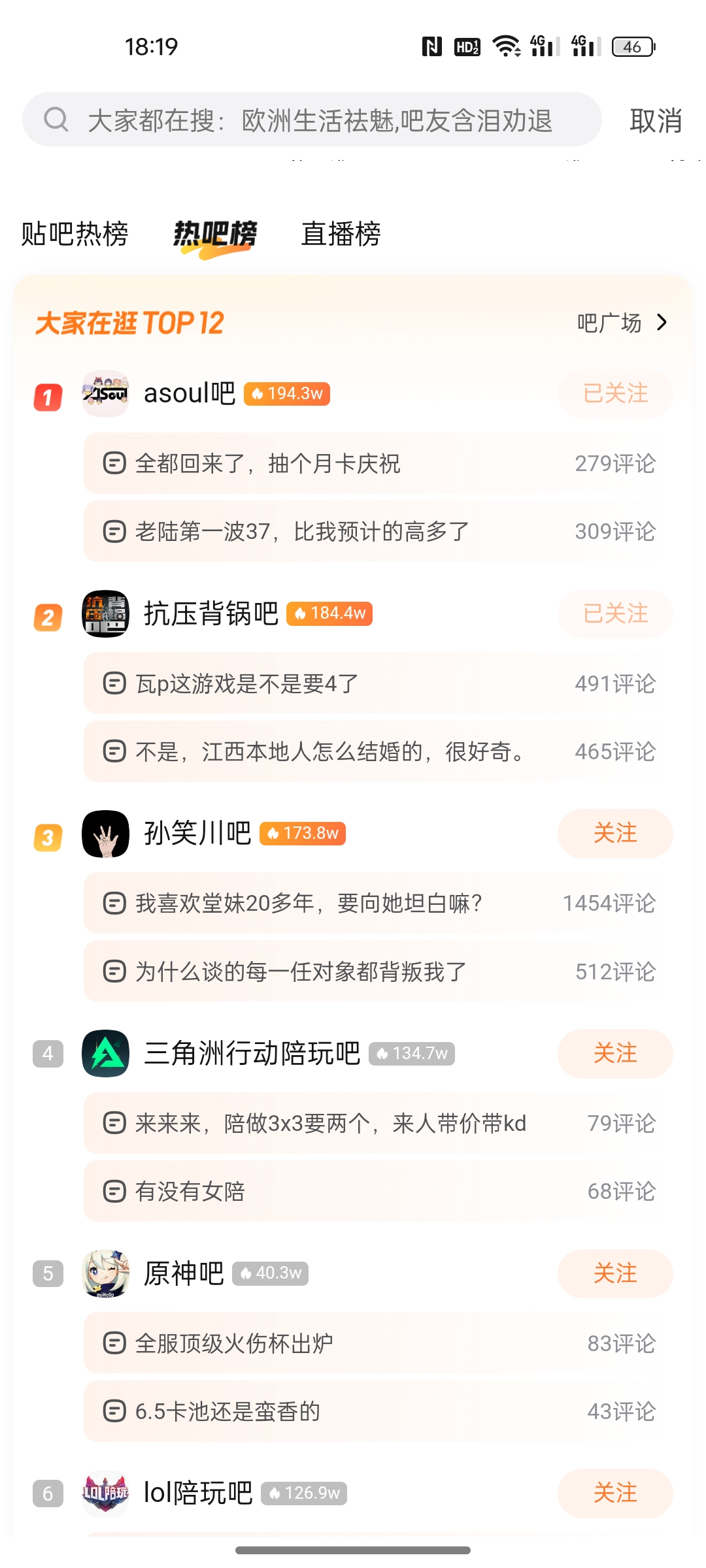Switch to the 贴吧热榜 tab
Viewport: 706px width, 1568px height.
click(75, 234)
